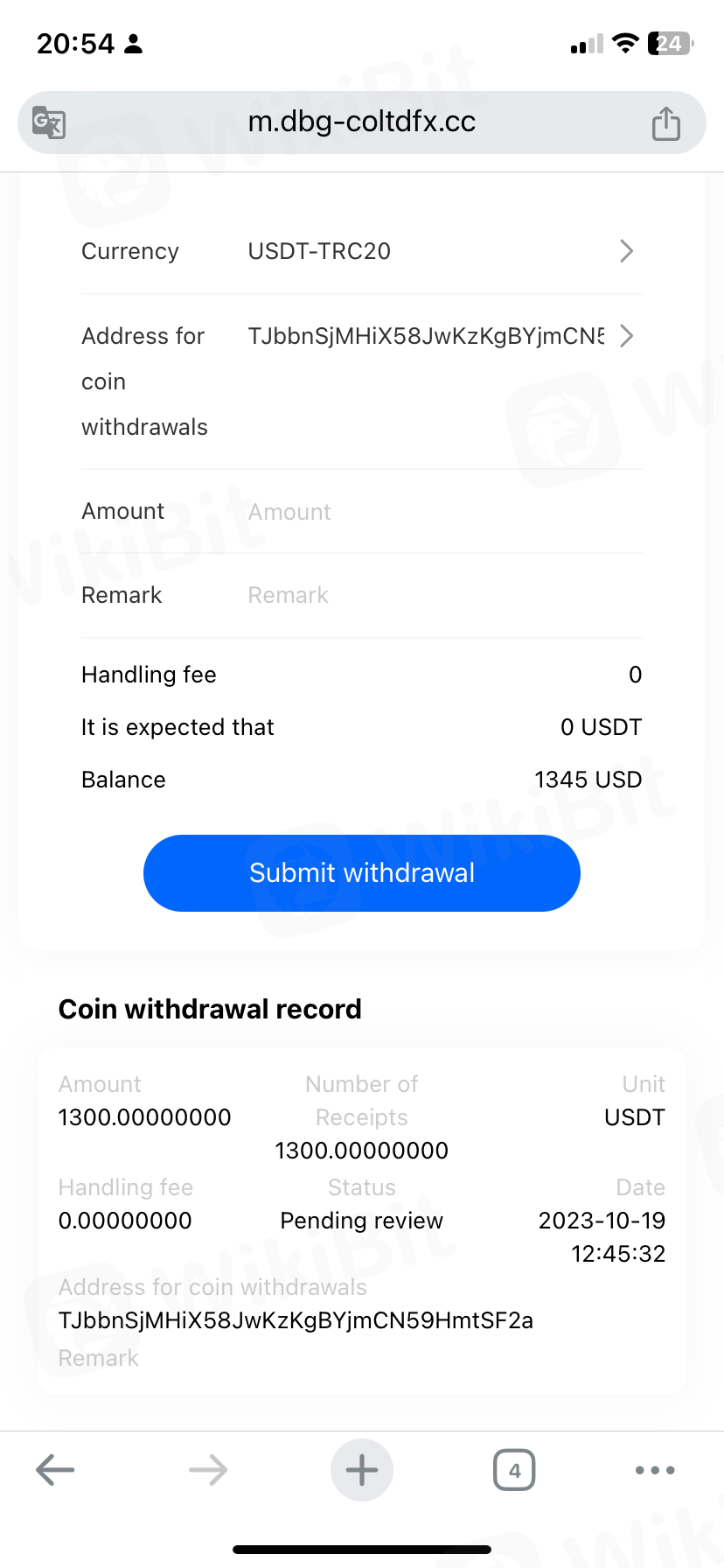This screenshot has height=1568, width=724.
Task: Focus the Remark input field
Action: coord(437,596)
